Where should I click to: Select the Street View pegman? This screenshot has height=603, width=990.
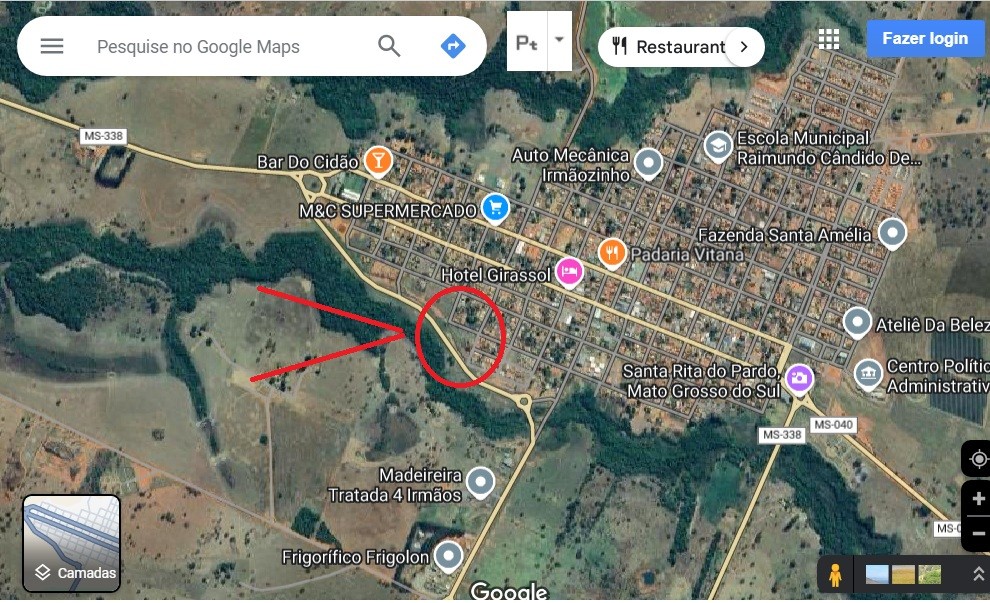835,575
